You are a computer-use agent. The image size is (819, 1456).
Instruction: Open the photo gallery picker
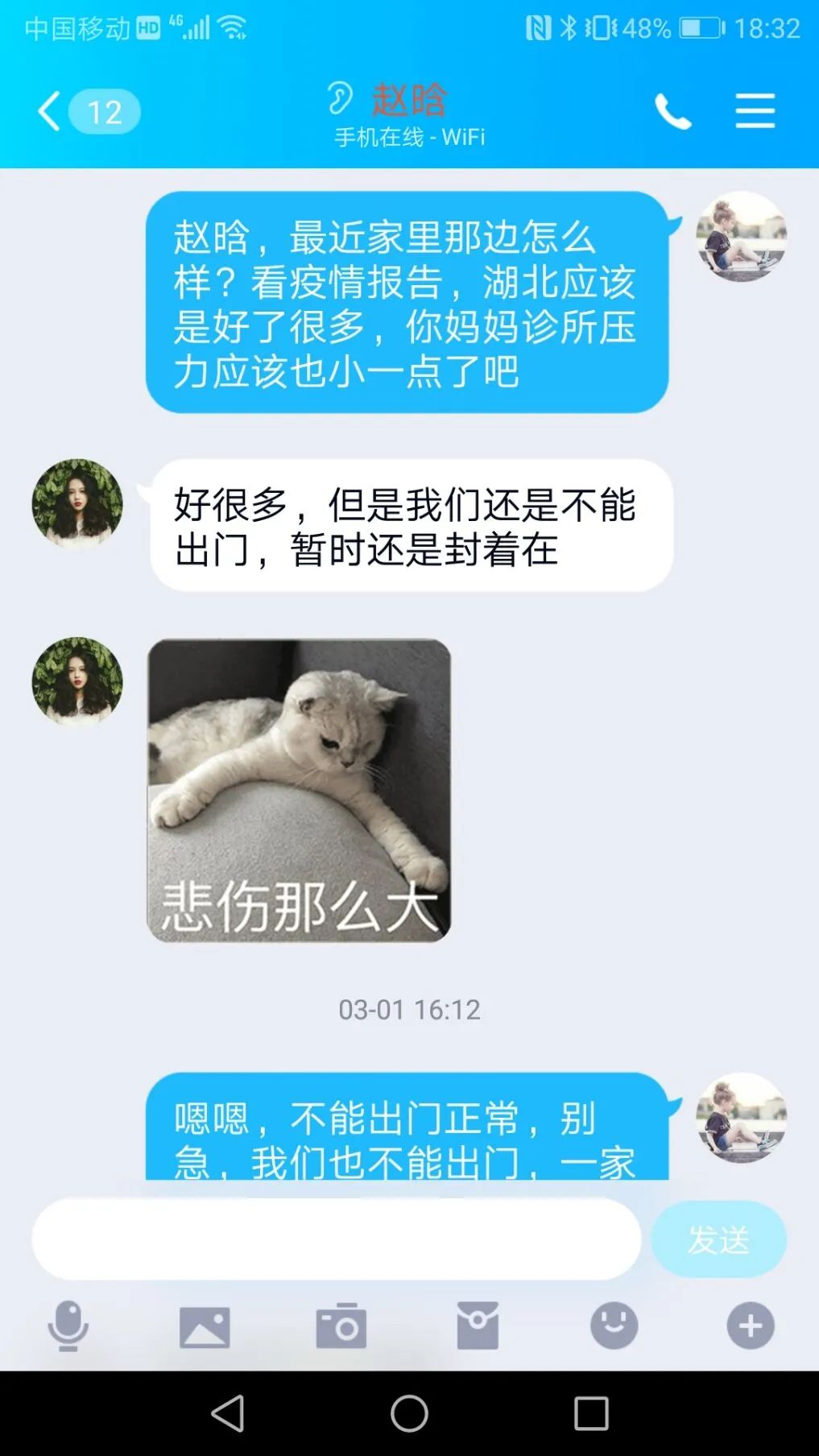205,1326
